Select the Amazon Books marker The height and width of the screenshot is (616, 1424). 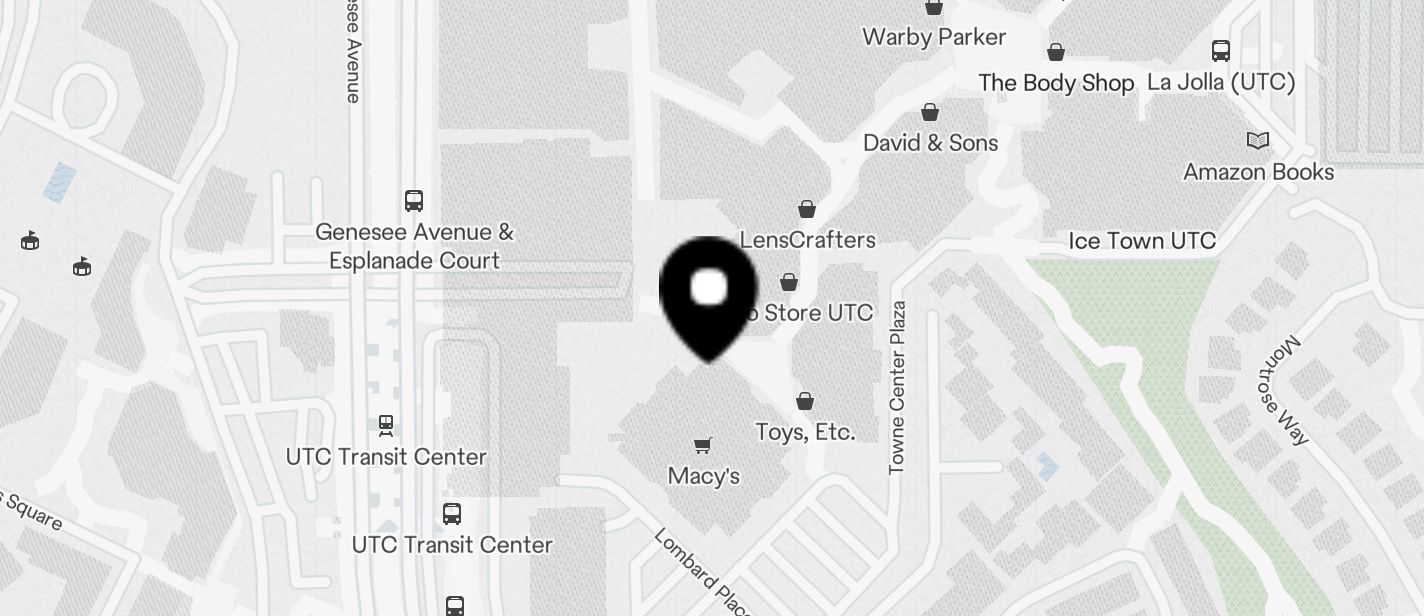tap(1258, 141)
